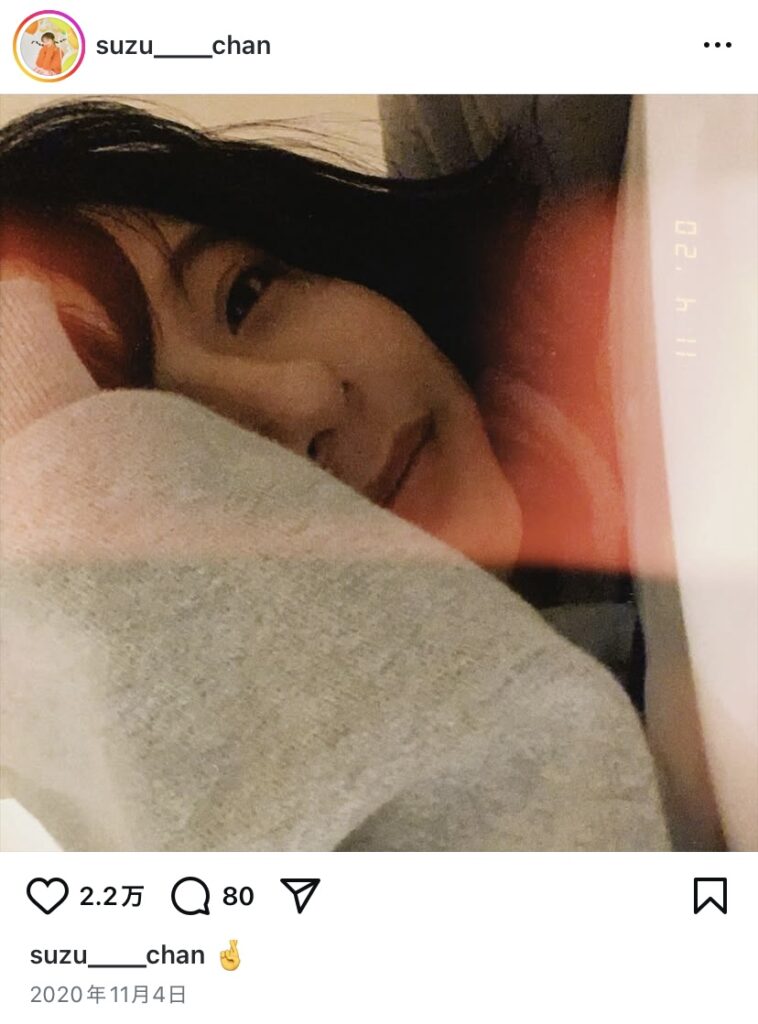Image resolution: width=758 pixels, height=1024 pixels.
Task: Open the post's three-dot overflow menu
Action: pyautogui.click(x=717, y=46)
